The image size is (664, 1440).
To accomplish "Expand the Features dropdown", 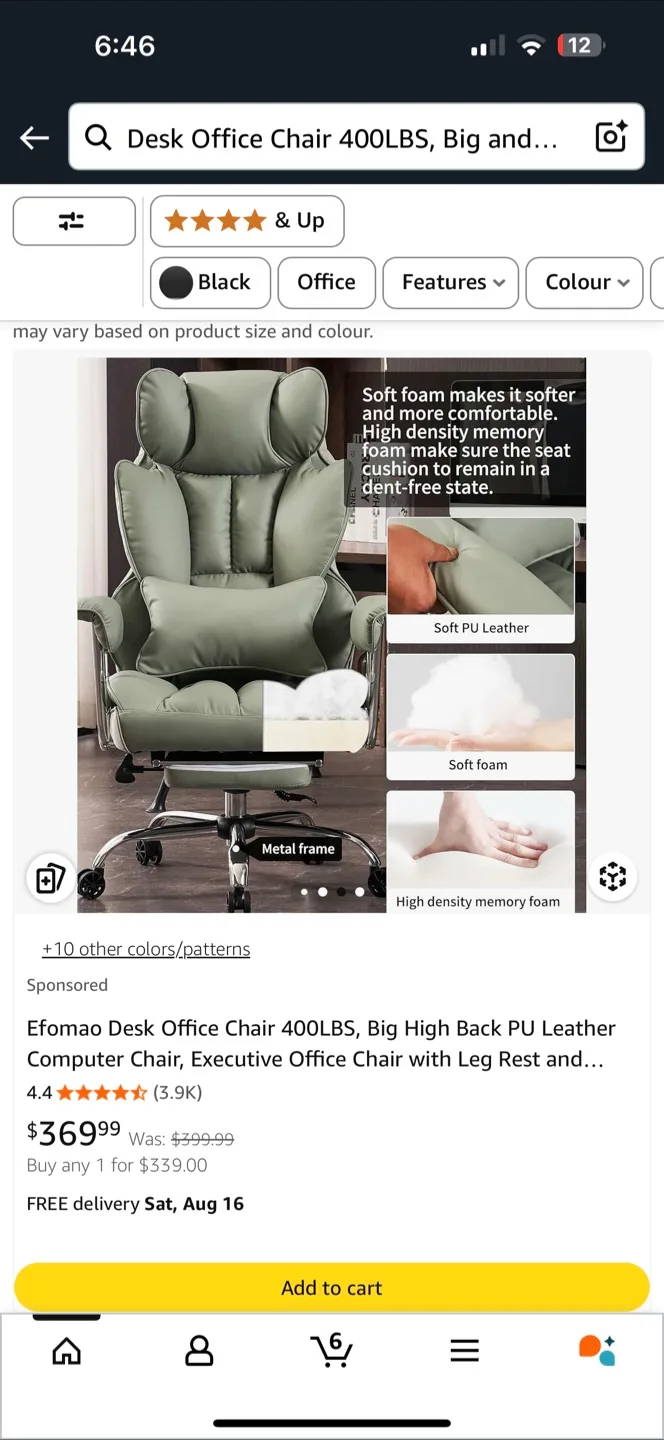I will click(x=451, y=283).
